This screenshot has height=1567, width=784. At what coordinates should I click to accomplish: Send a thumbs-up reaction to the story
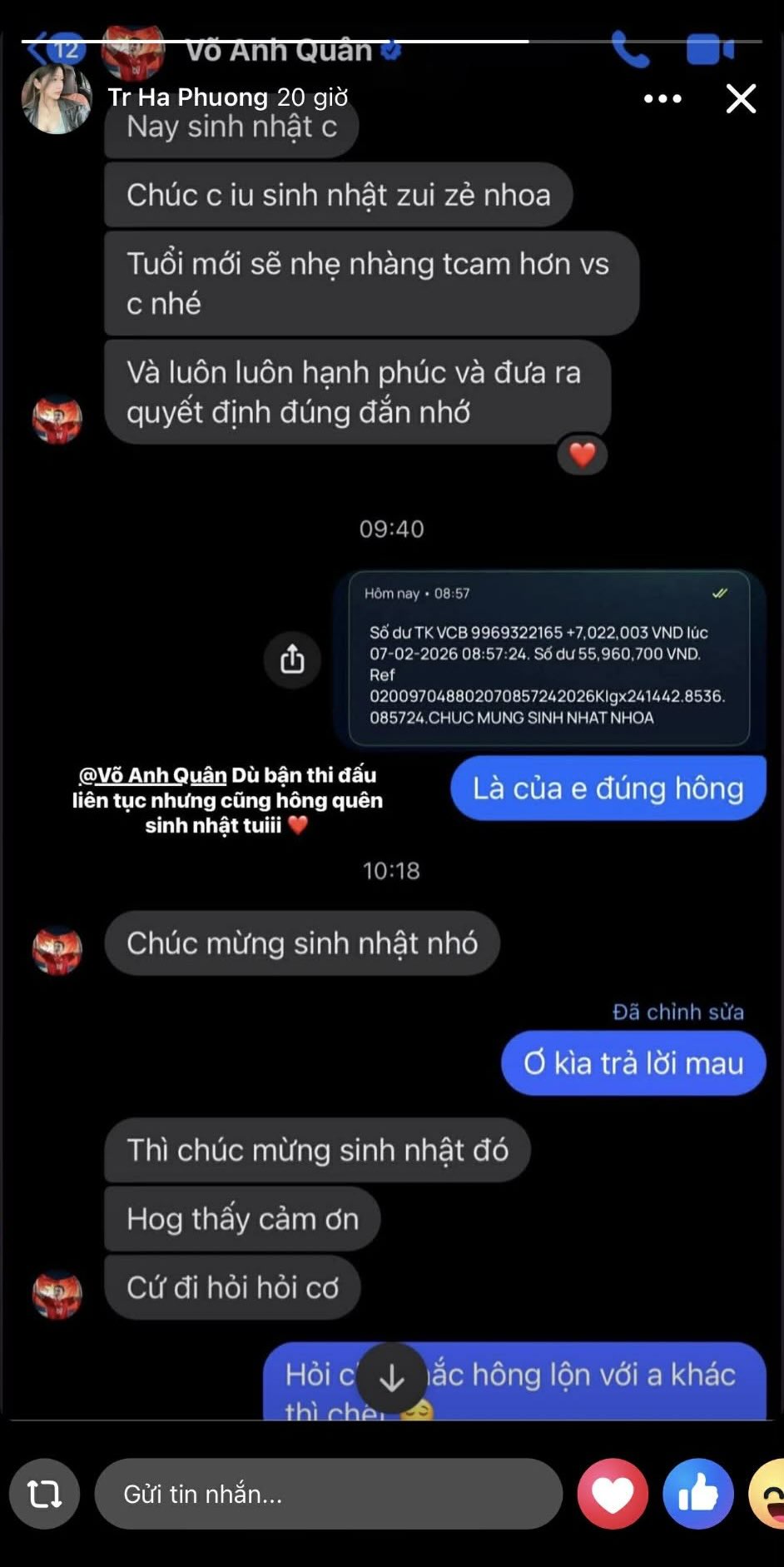697,1494
